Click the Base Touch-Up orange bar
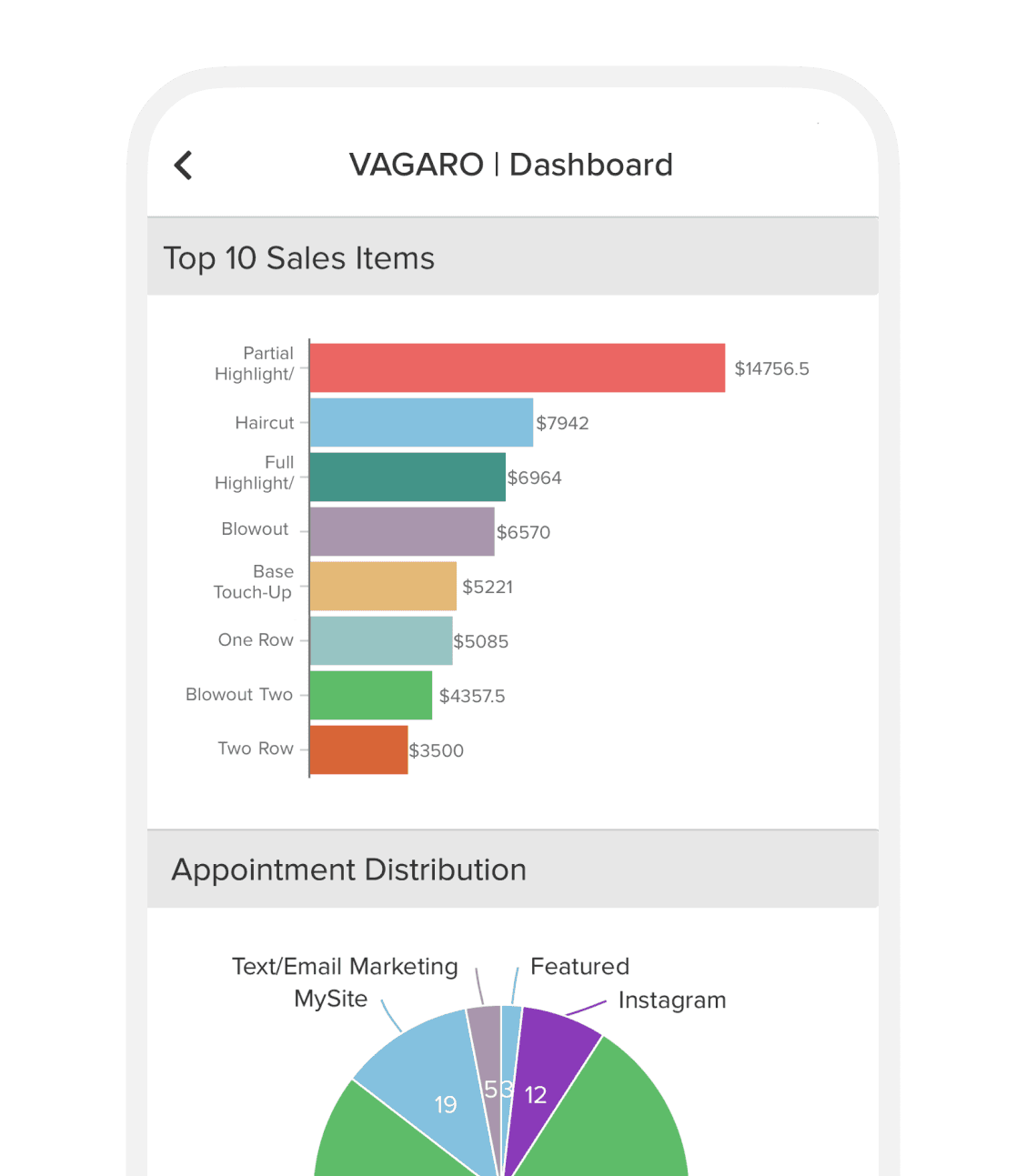1026x1176 pixels. click(x=382, y=586)
